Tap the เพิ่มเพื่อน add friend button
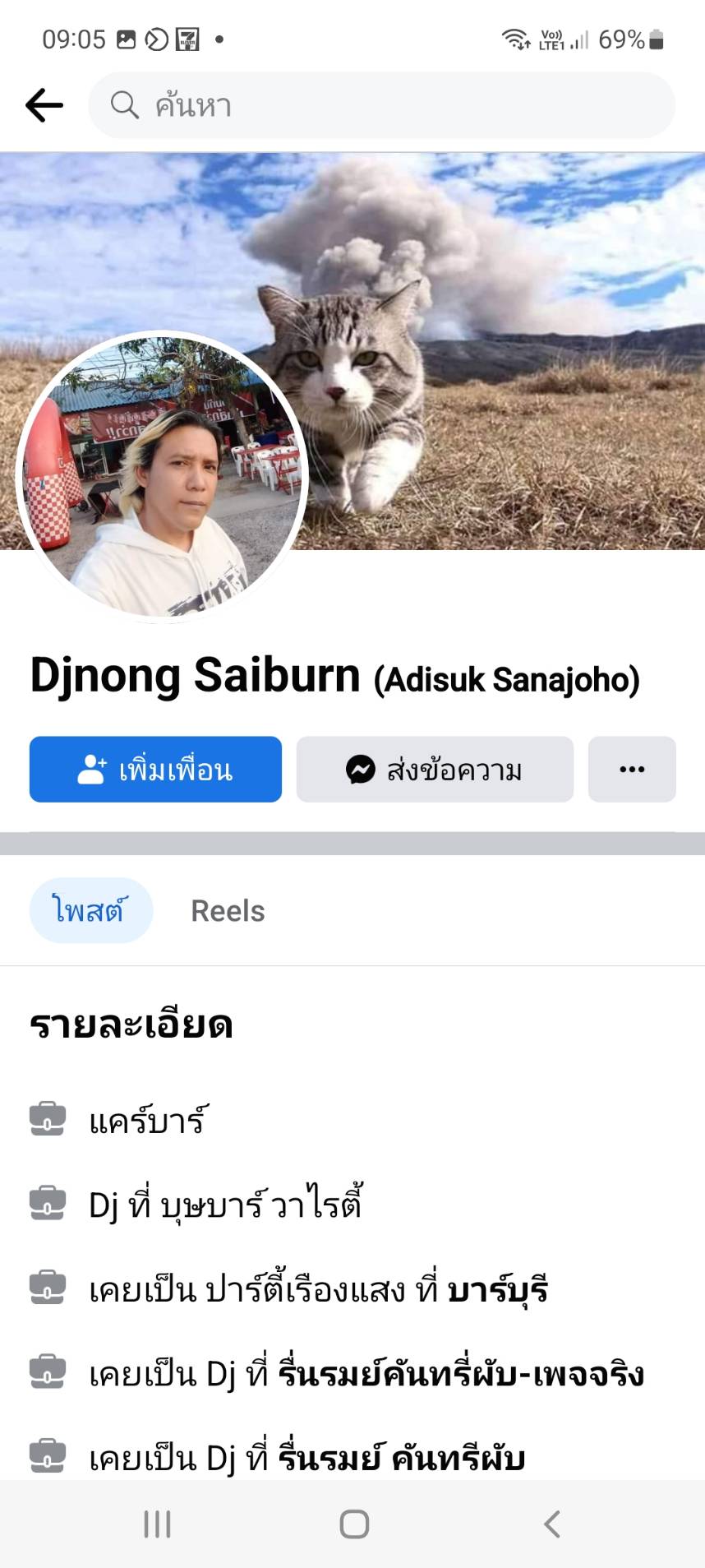 pos(155,770)
